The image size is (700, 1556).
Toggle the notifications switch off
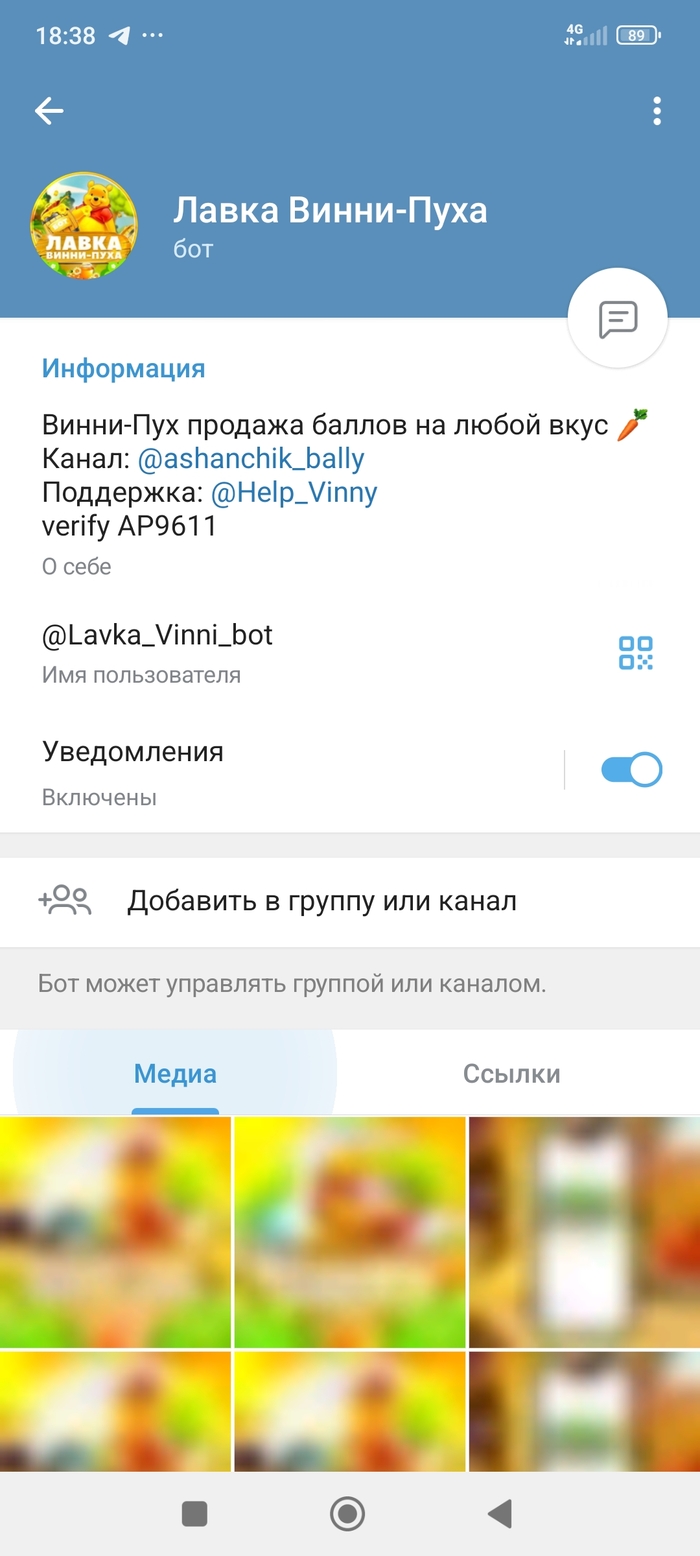click(x=631, y=770)
